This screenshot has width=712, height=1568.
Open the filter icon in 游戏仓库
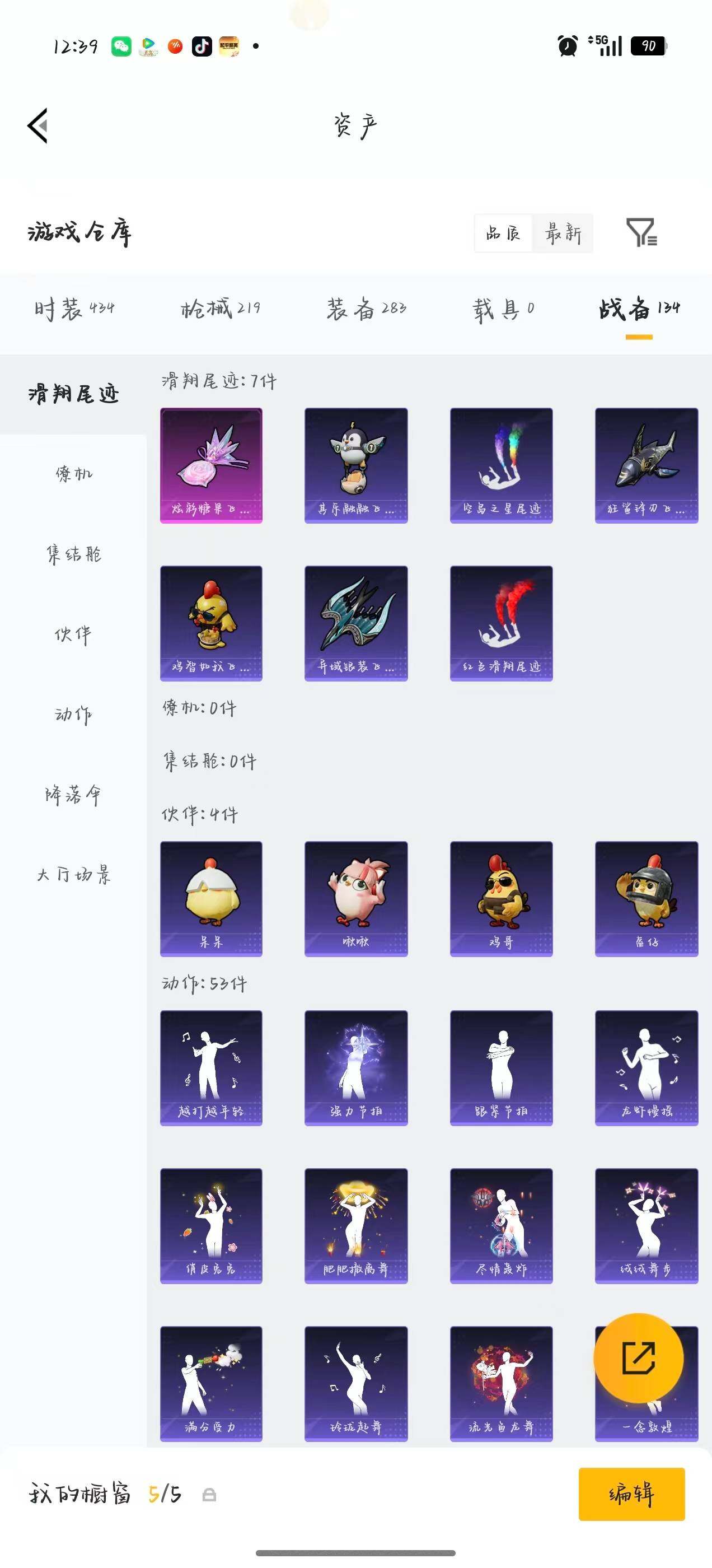641,232
